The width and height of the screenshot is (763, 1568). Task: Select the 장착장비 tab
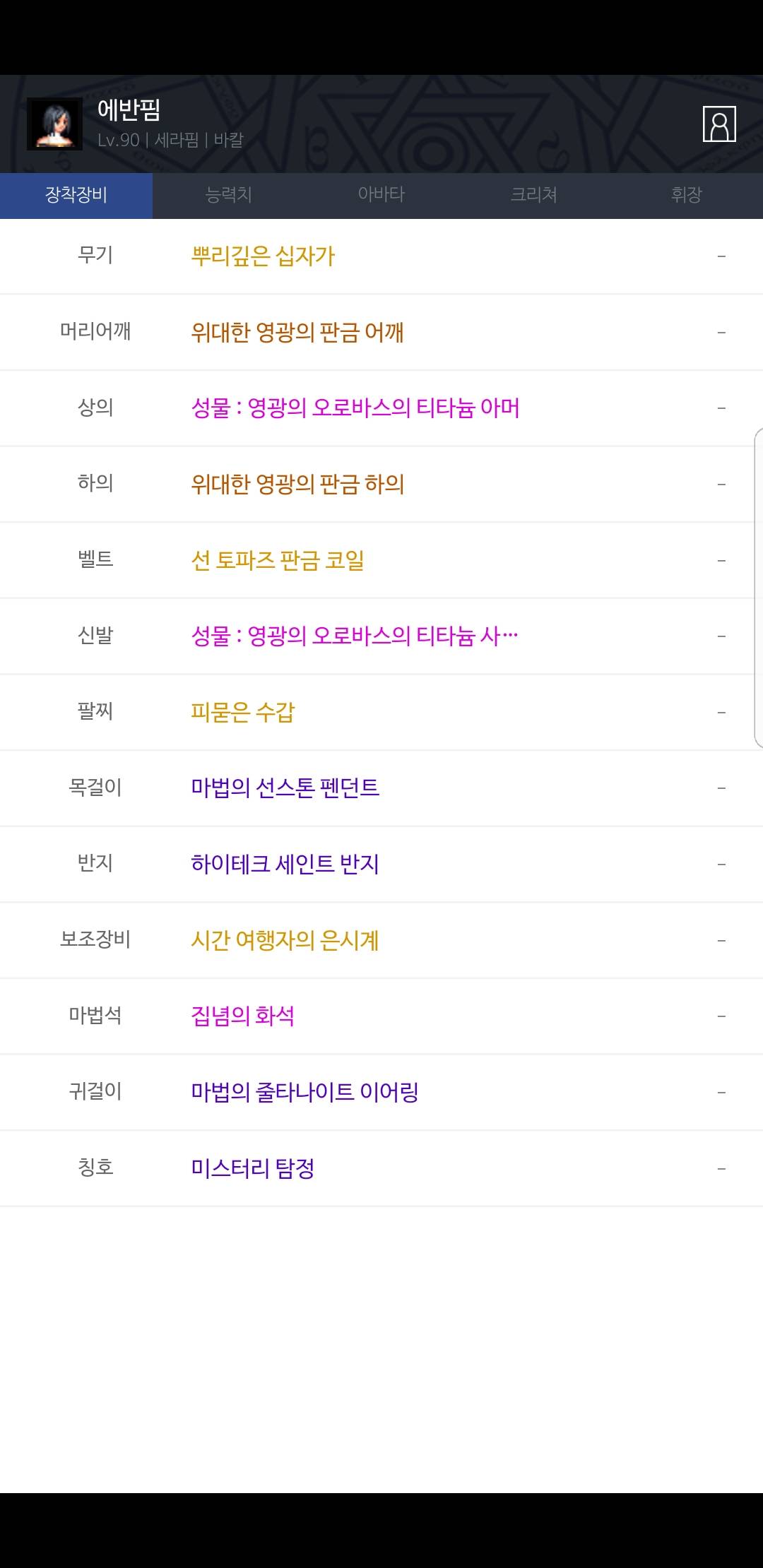point(76,195)
